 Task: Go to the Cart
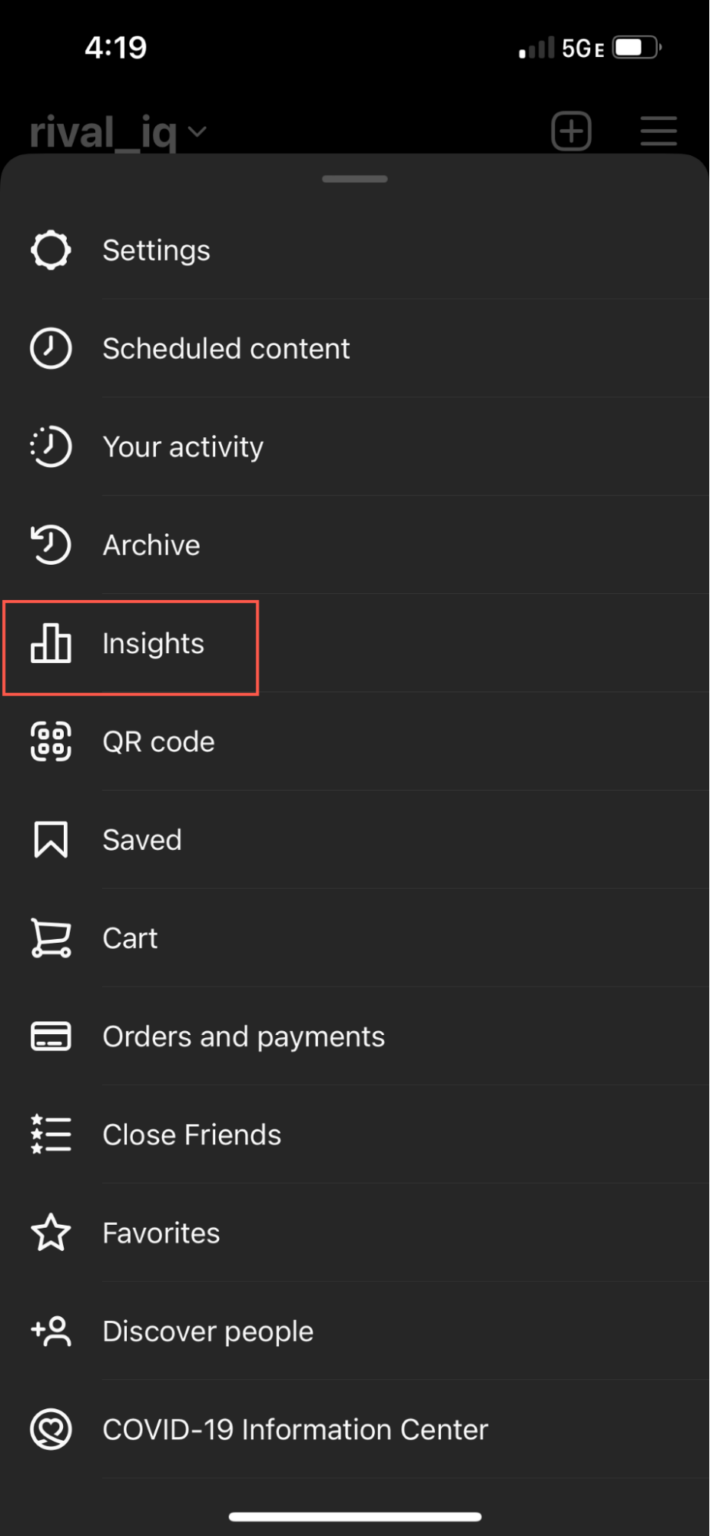point(130,938)
